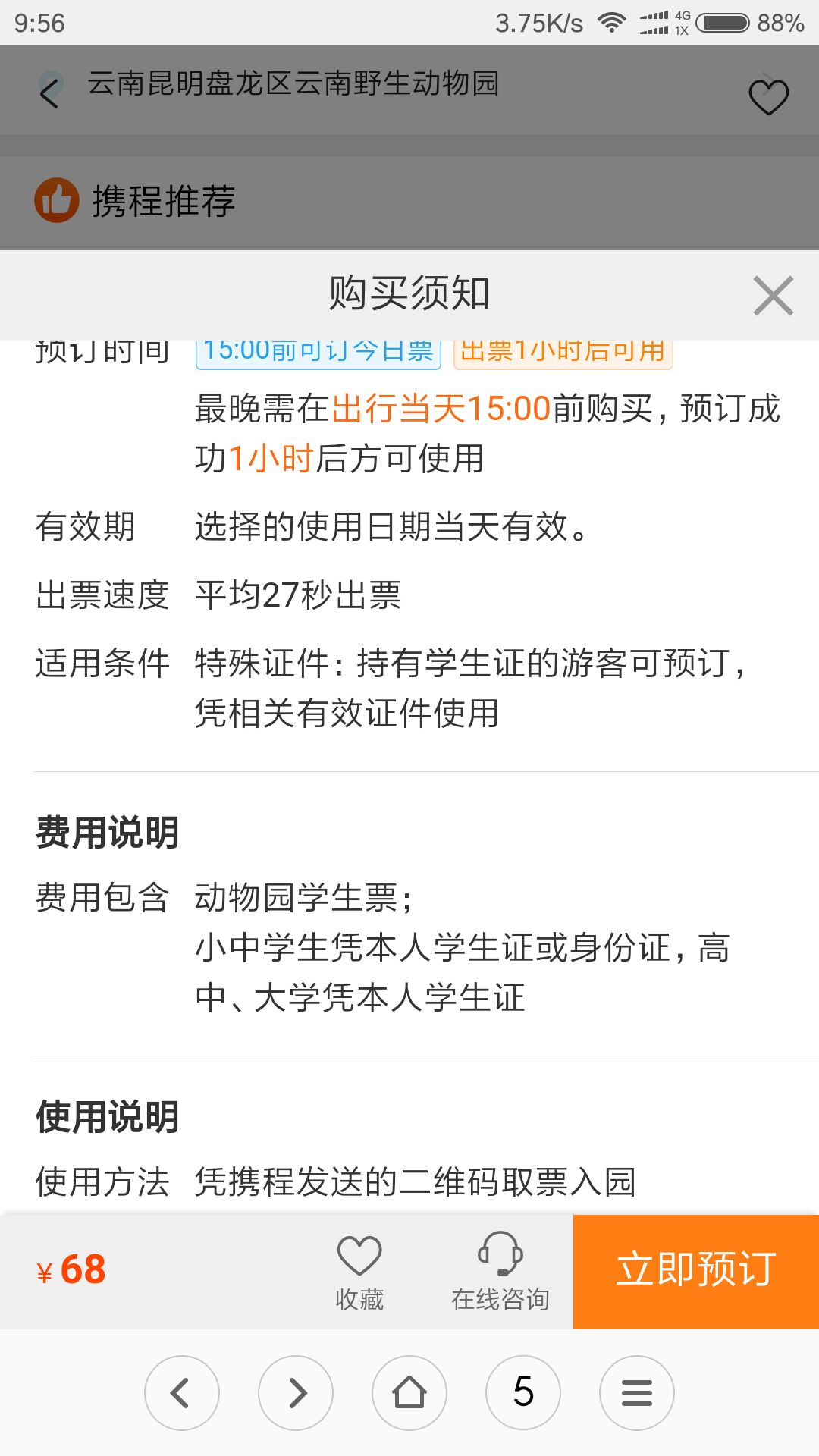This screenshot has height=1456, width=819.
Task: Tap the browser forward button
Action: [296, 1393]
